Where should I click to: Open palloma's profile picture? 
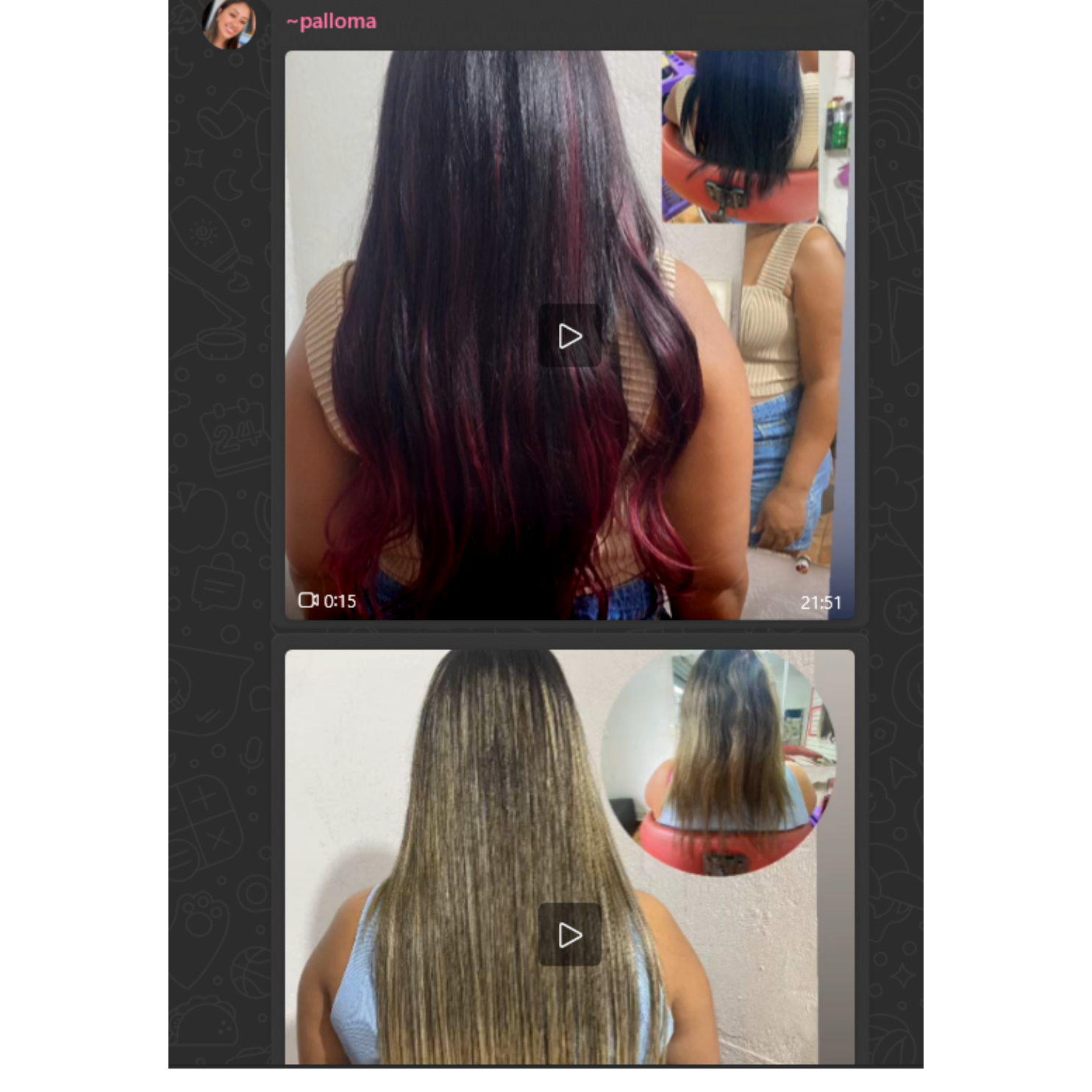coord(229,24)
